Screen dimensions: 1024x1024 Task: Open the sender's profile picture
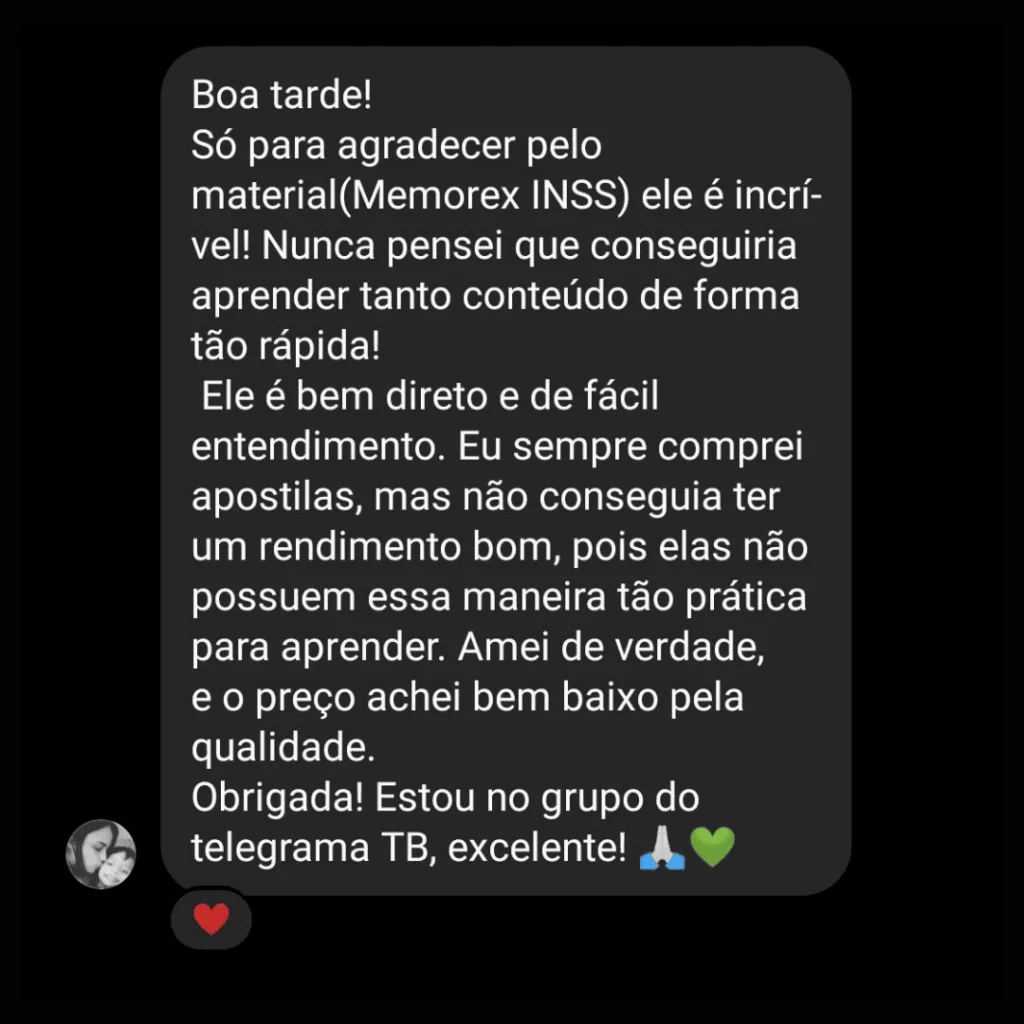(101, 854)
